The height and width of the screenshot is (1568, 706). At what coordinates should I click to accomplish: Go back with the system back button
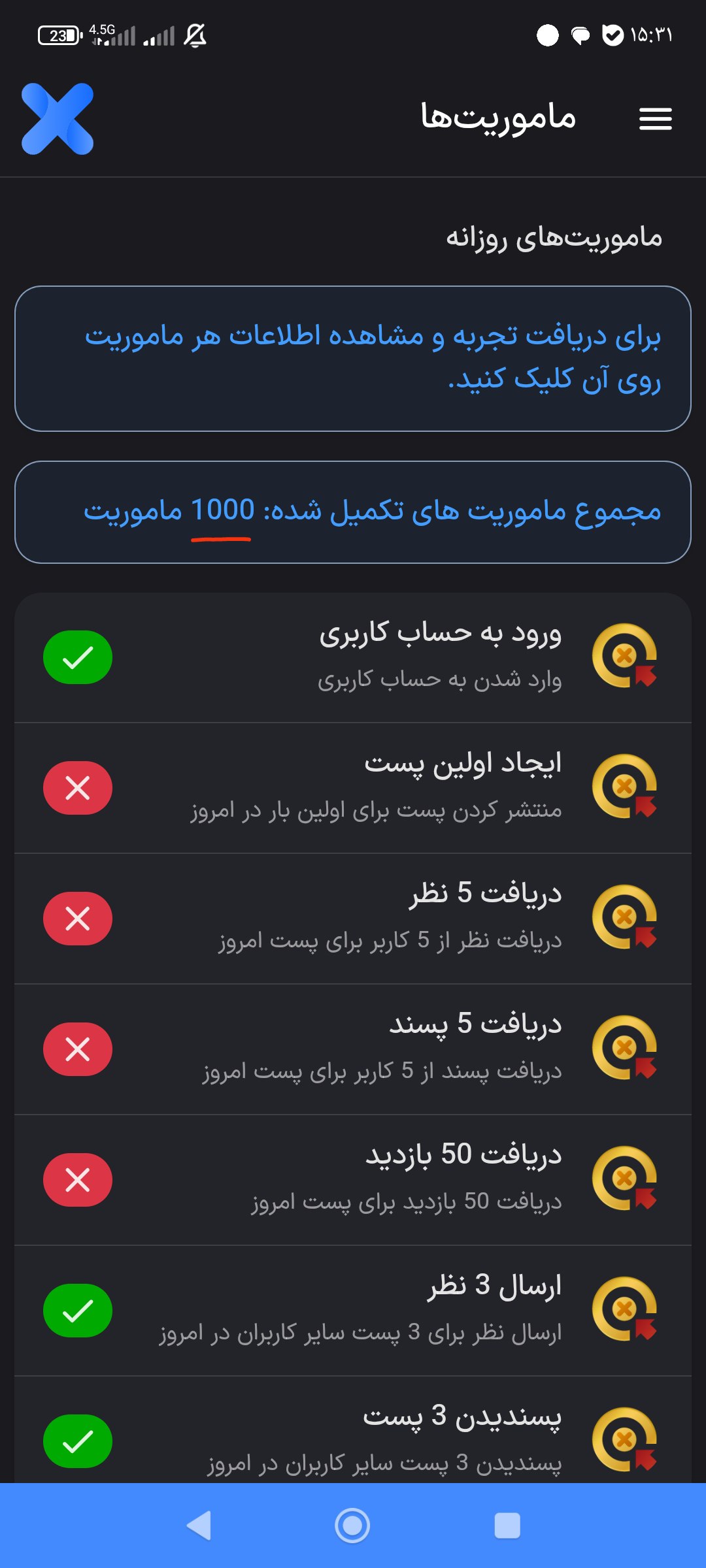(x=199, y=1526)
